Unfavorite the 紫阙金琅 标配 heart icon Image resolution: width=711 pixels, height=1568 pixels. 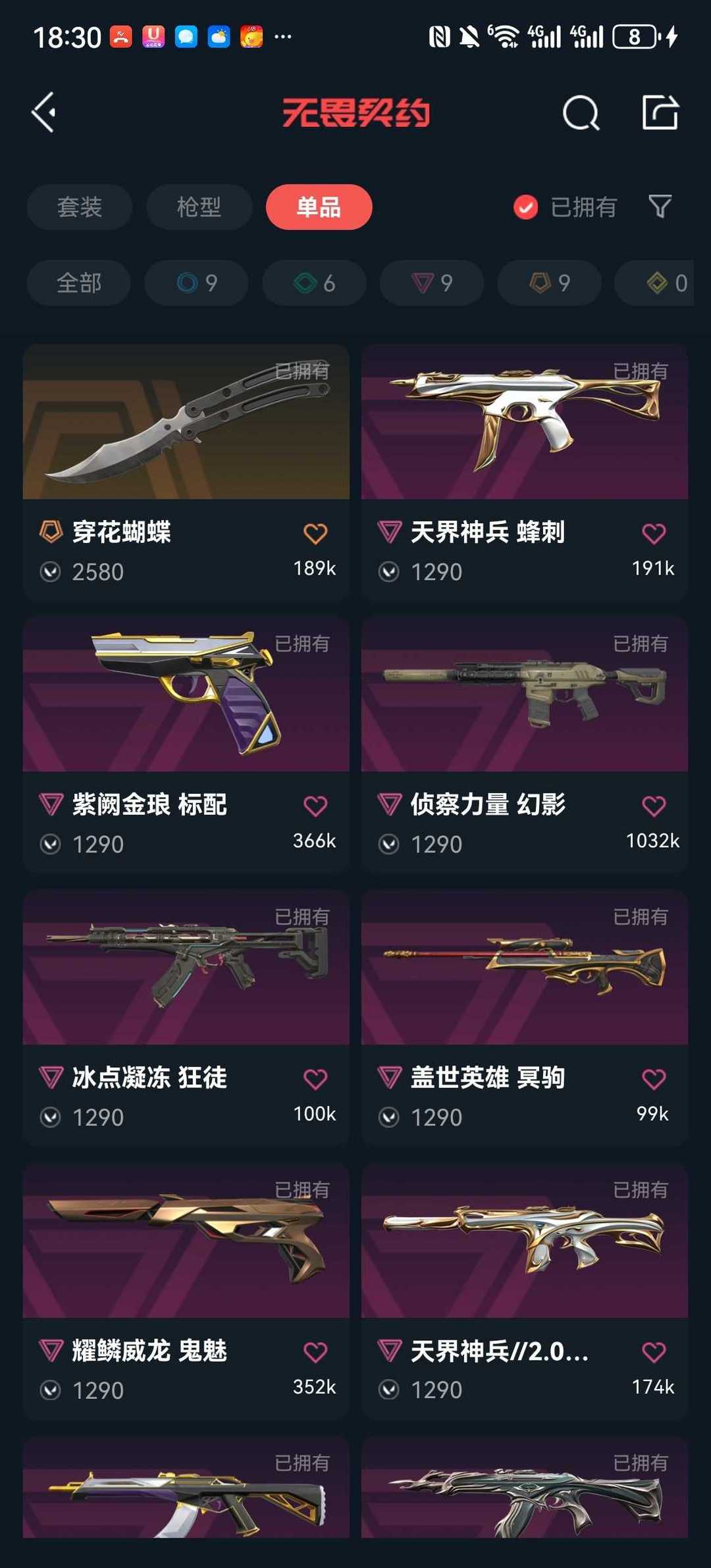pos(317,806)
